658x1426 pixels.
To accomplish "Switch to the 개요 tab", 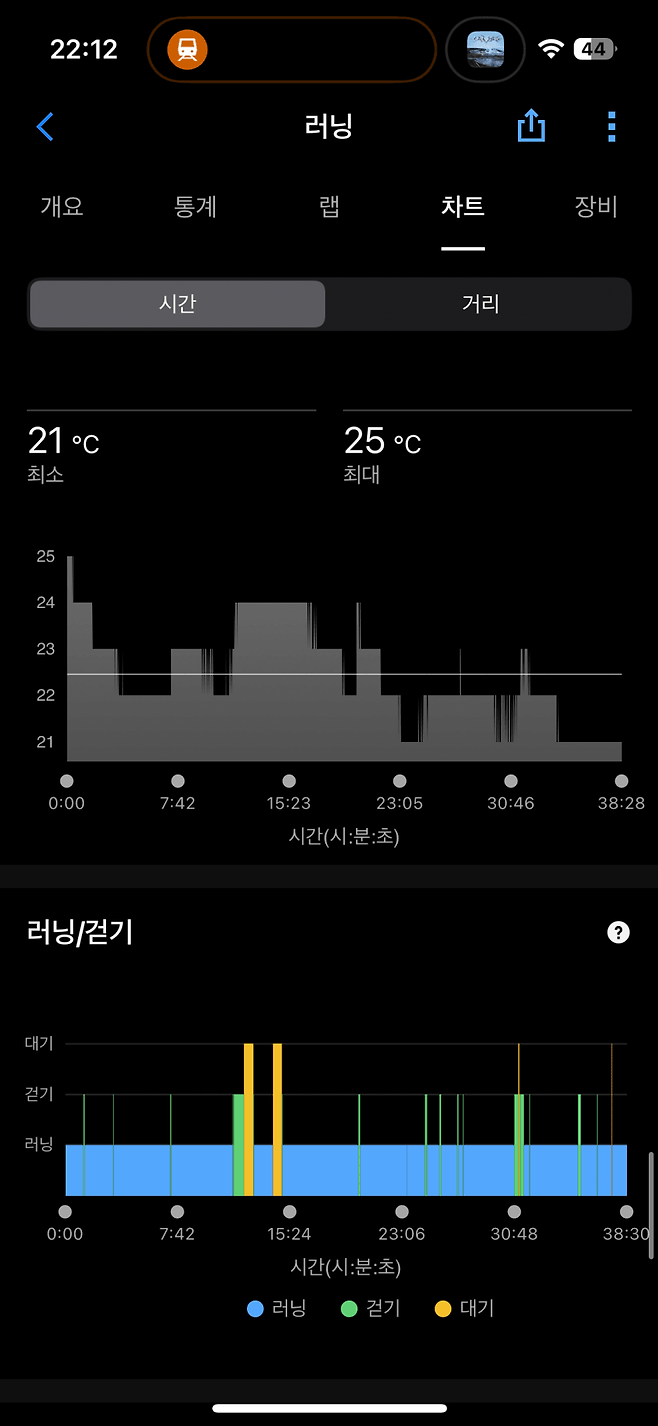I will (62, 207).
